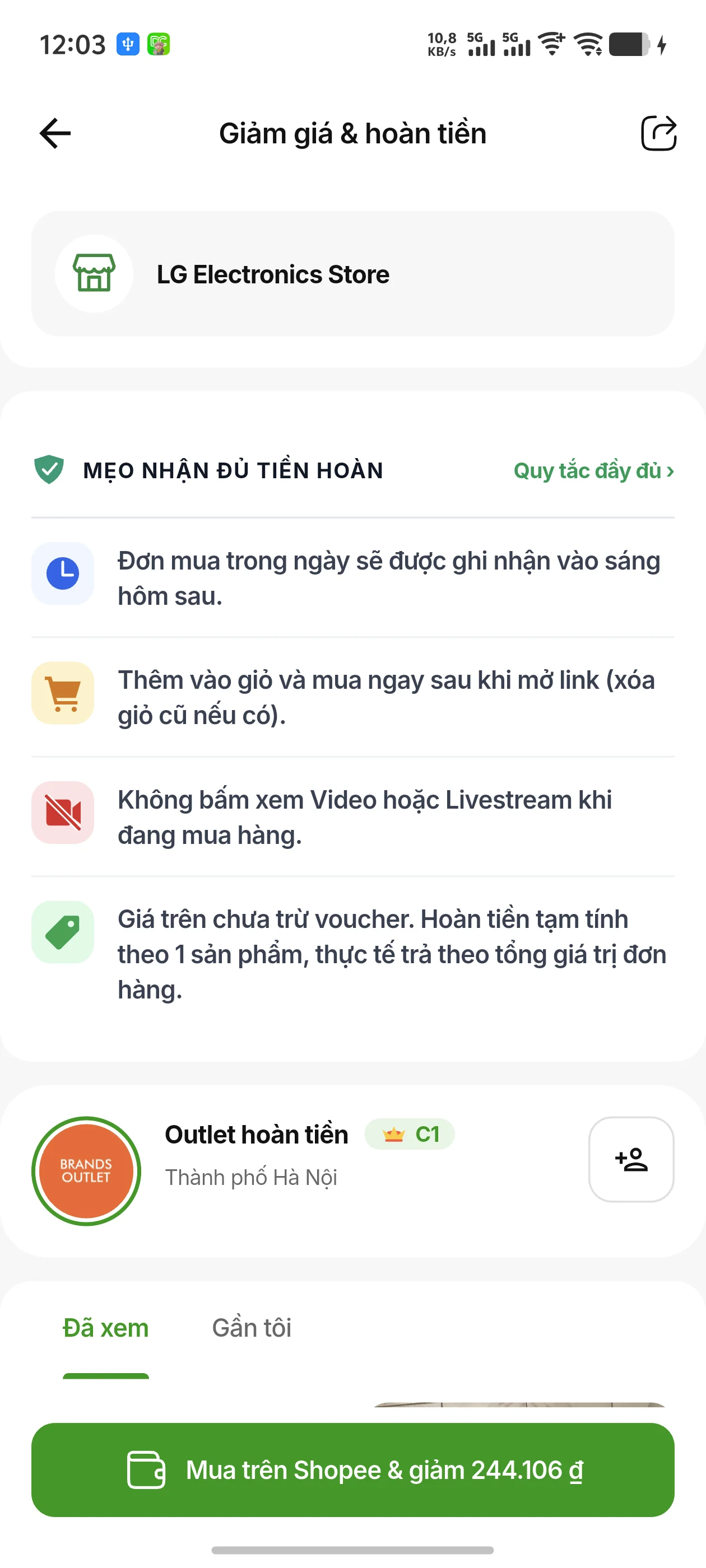This screenshot has height=1568, width=706.
Task: Open the 'Quy tắc đầy đủ' link
Action: pyautogui.click(x=593, y=470)
